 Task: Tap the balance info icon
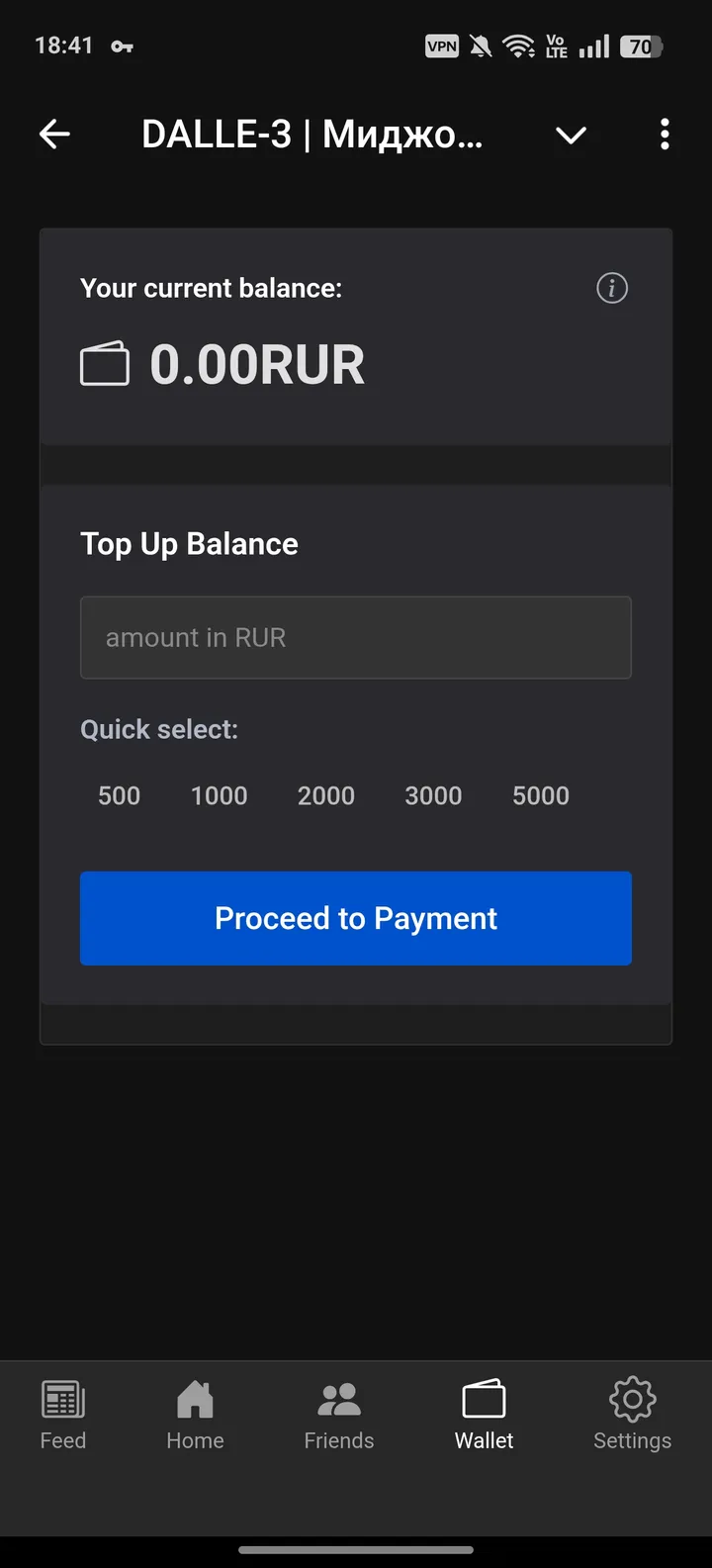(x=612, y=288)
